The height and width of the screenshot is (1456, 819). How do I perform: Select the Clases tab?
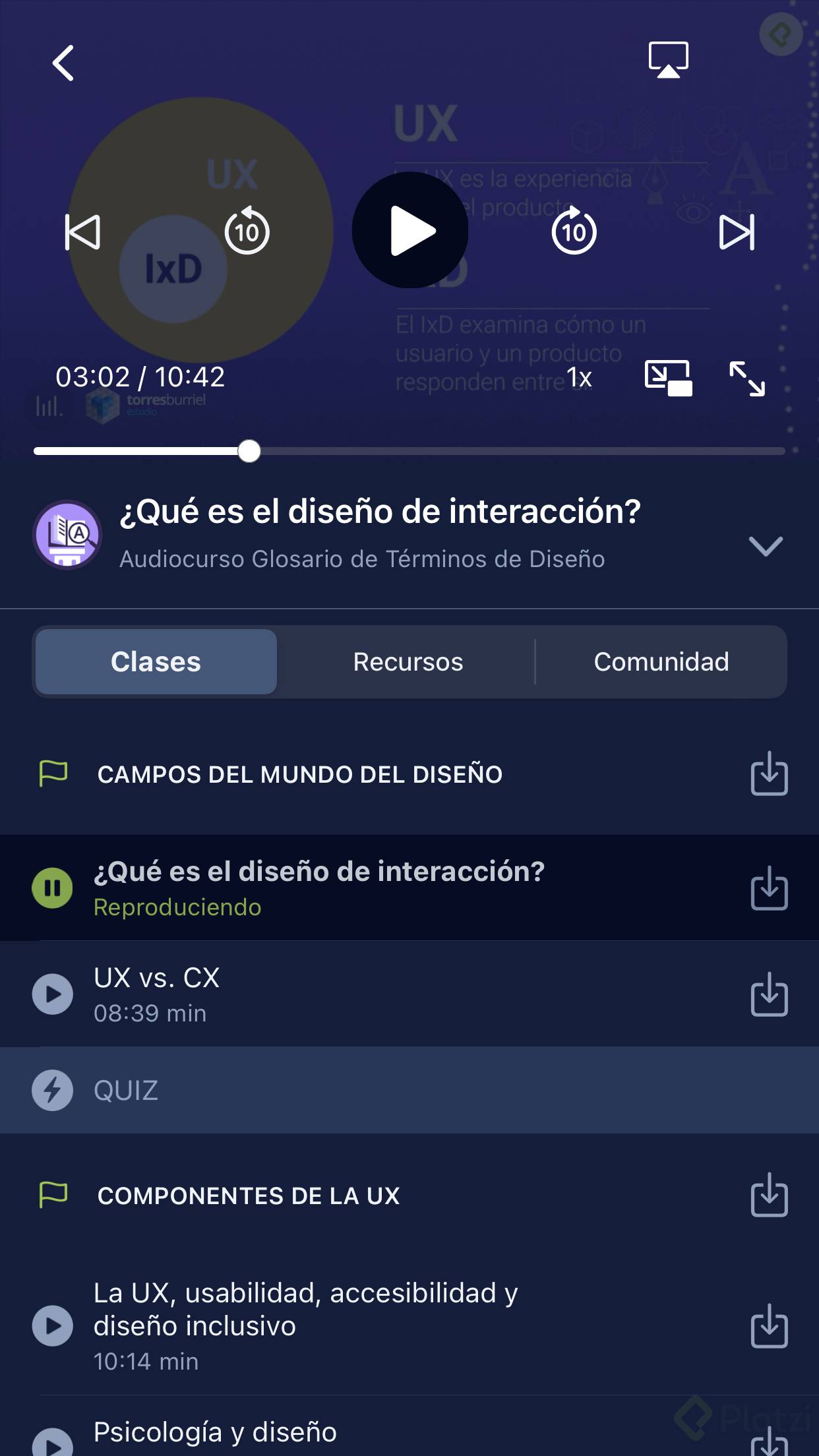tap(156, 661)
